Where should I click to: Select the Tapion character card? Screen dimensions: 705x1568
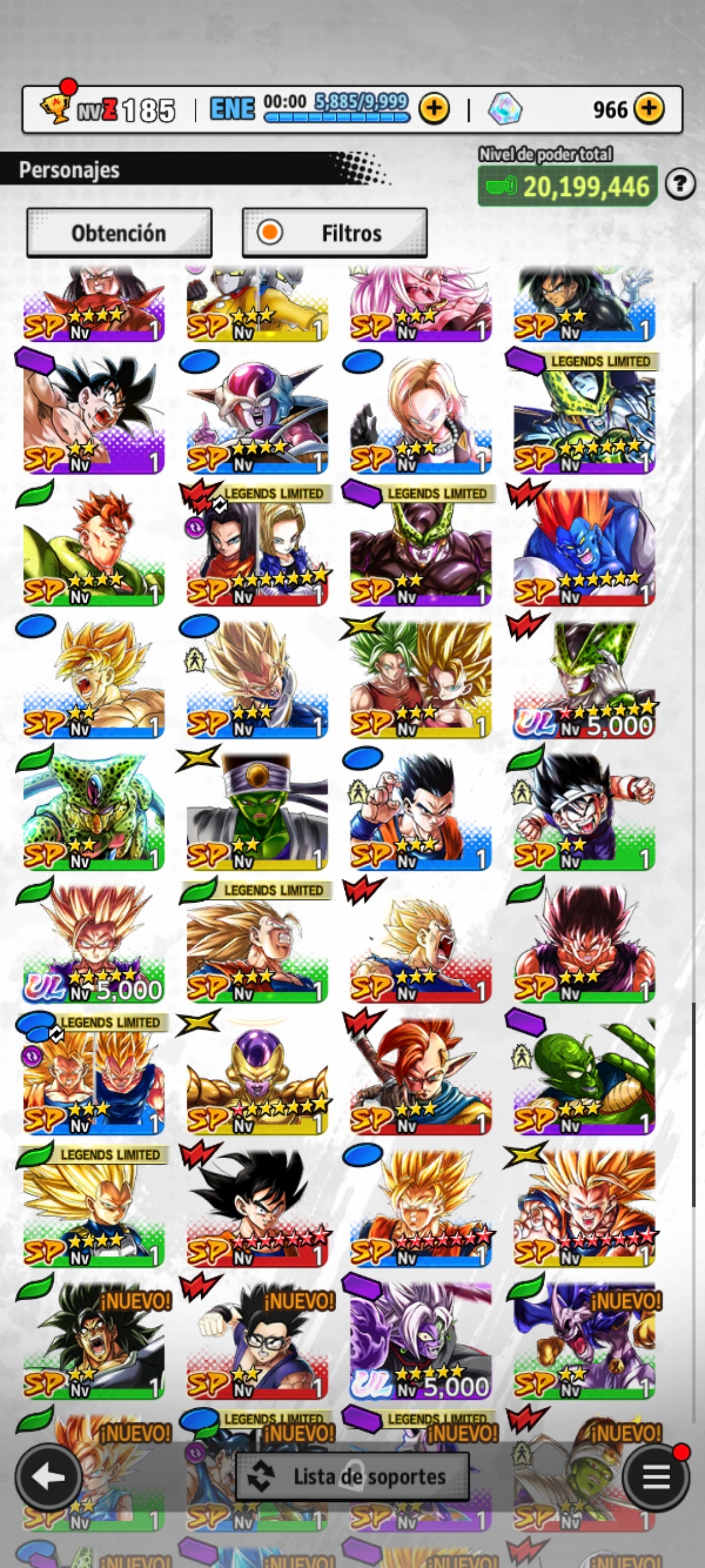click(420, 1076)
